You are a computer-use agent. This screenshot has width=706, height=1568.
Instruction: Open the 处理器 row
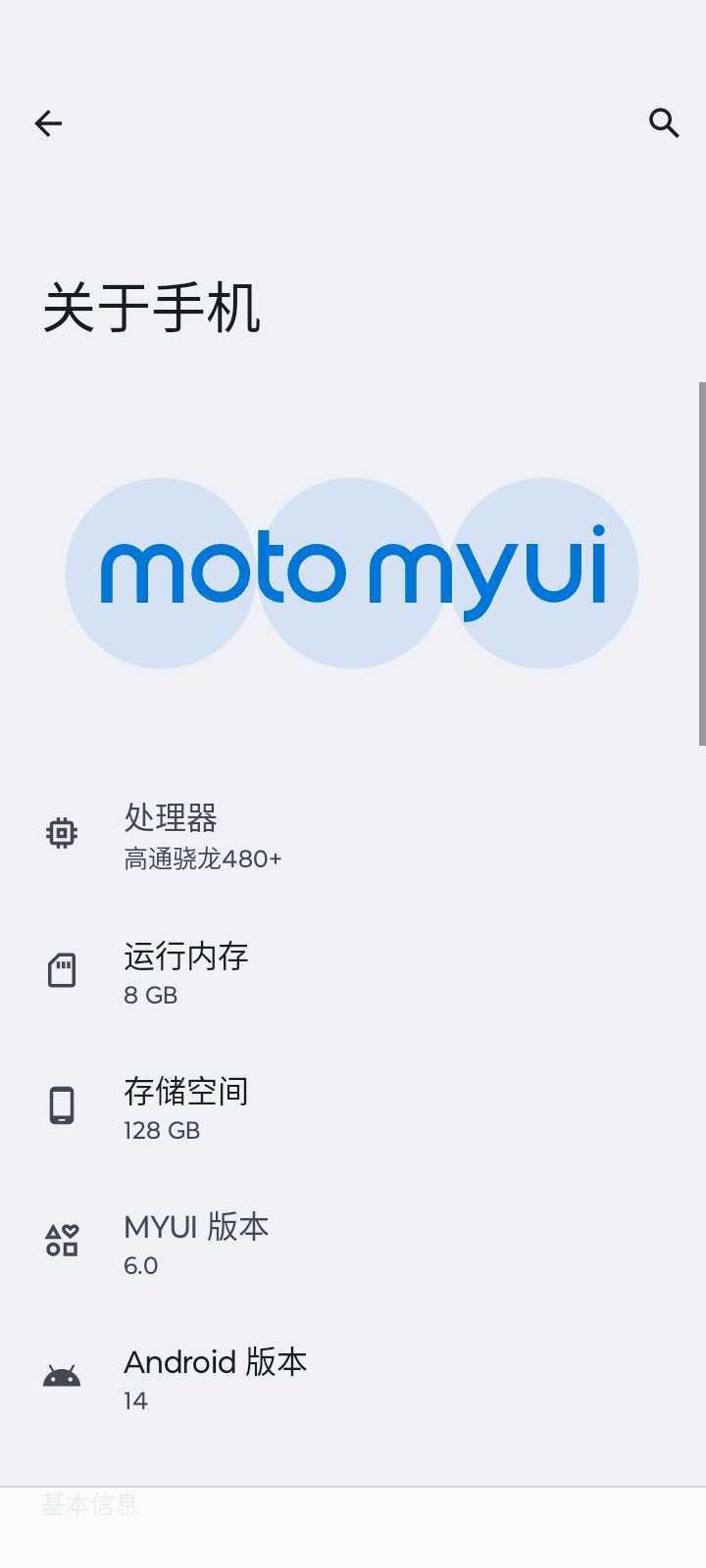click(x=353, y=835)
